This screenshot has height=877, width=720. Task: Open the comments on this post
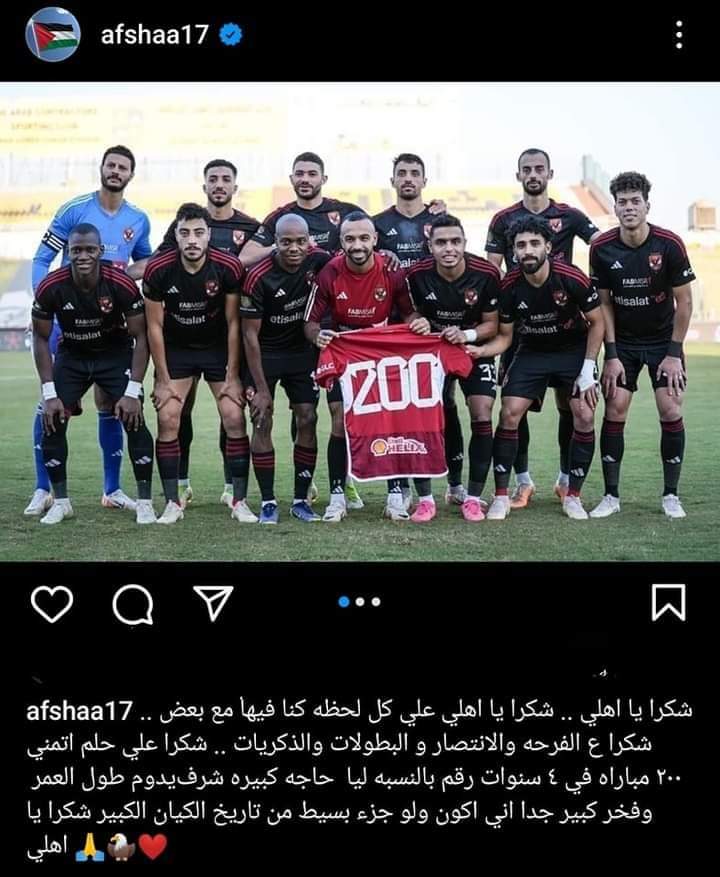[132, 603]
